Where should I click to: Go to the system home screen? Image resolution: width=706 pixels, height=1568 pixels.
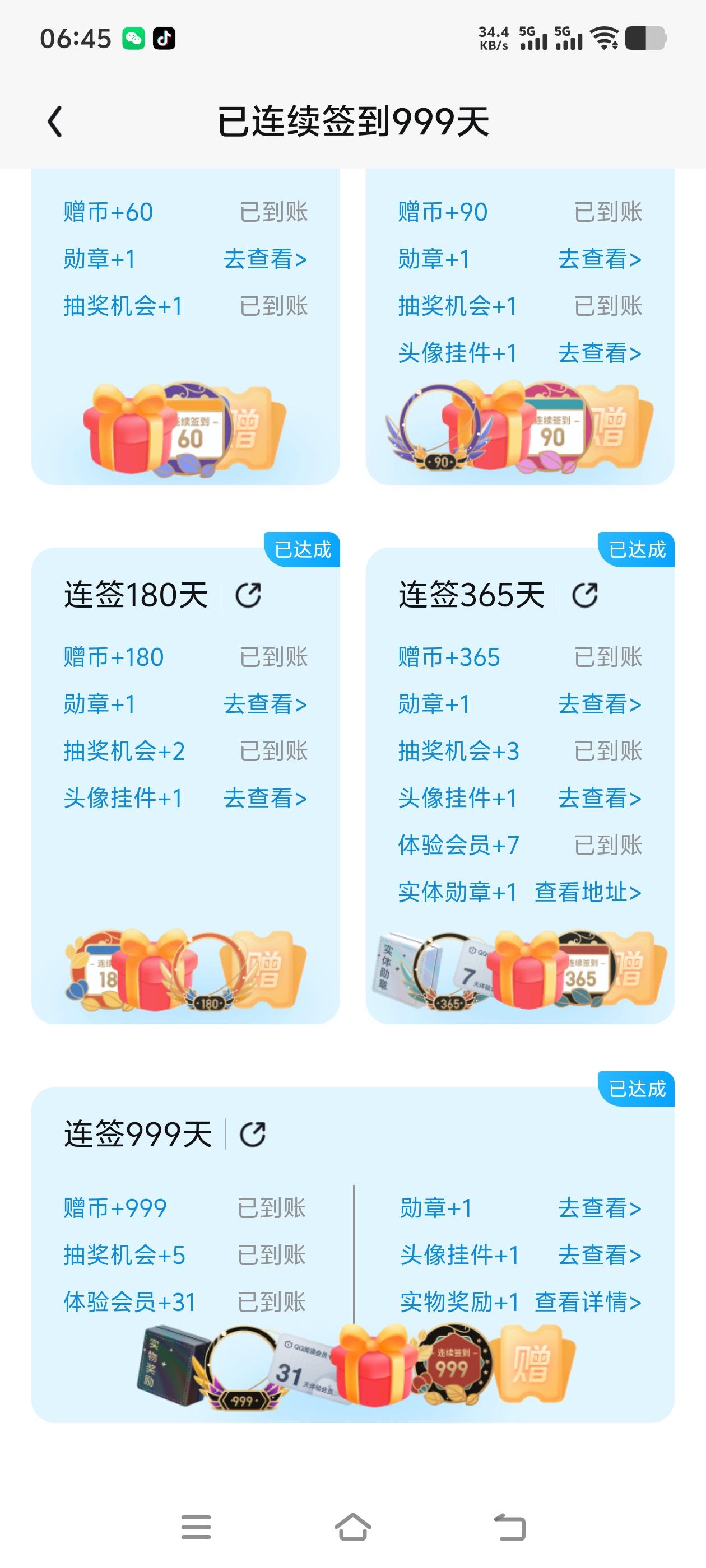(352, 1527)
